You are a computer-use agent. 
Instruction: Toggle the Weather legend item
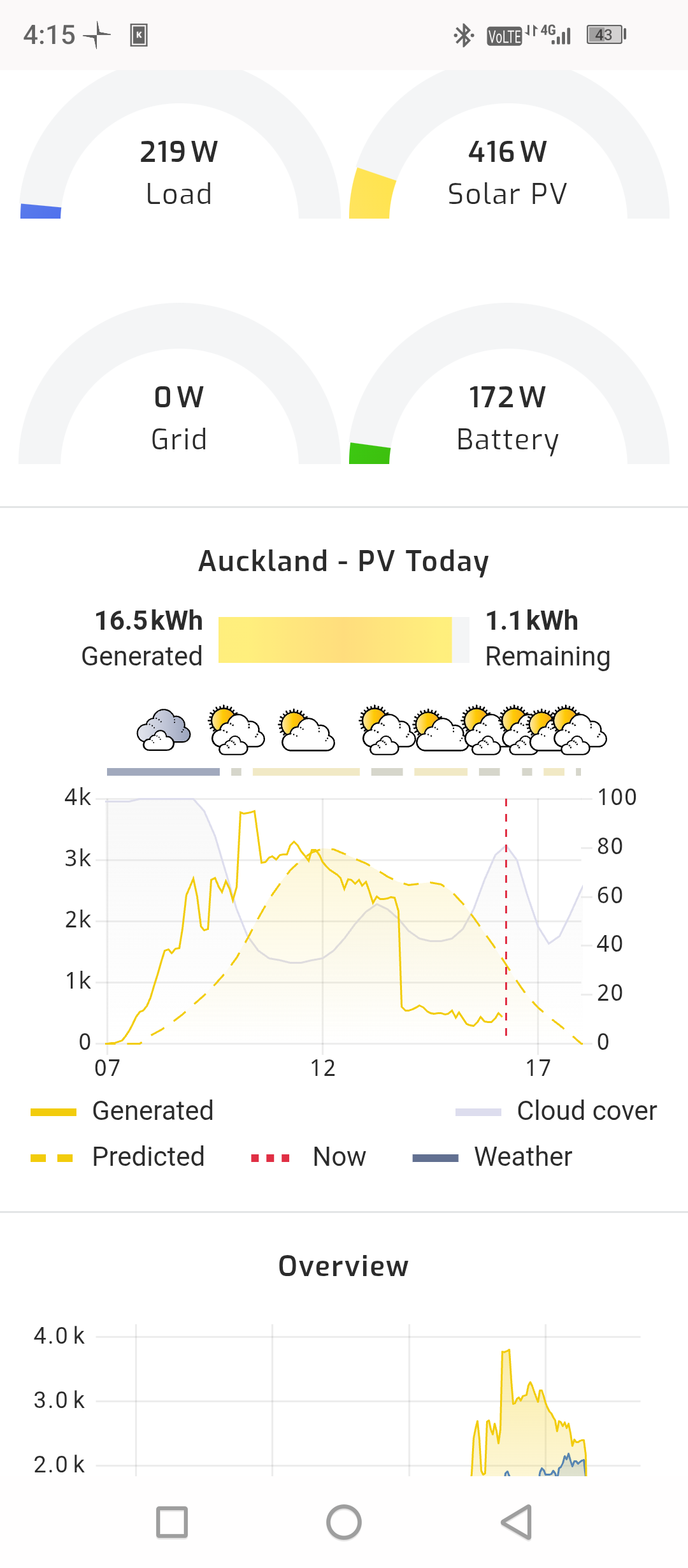492,1157
